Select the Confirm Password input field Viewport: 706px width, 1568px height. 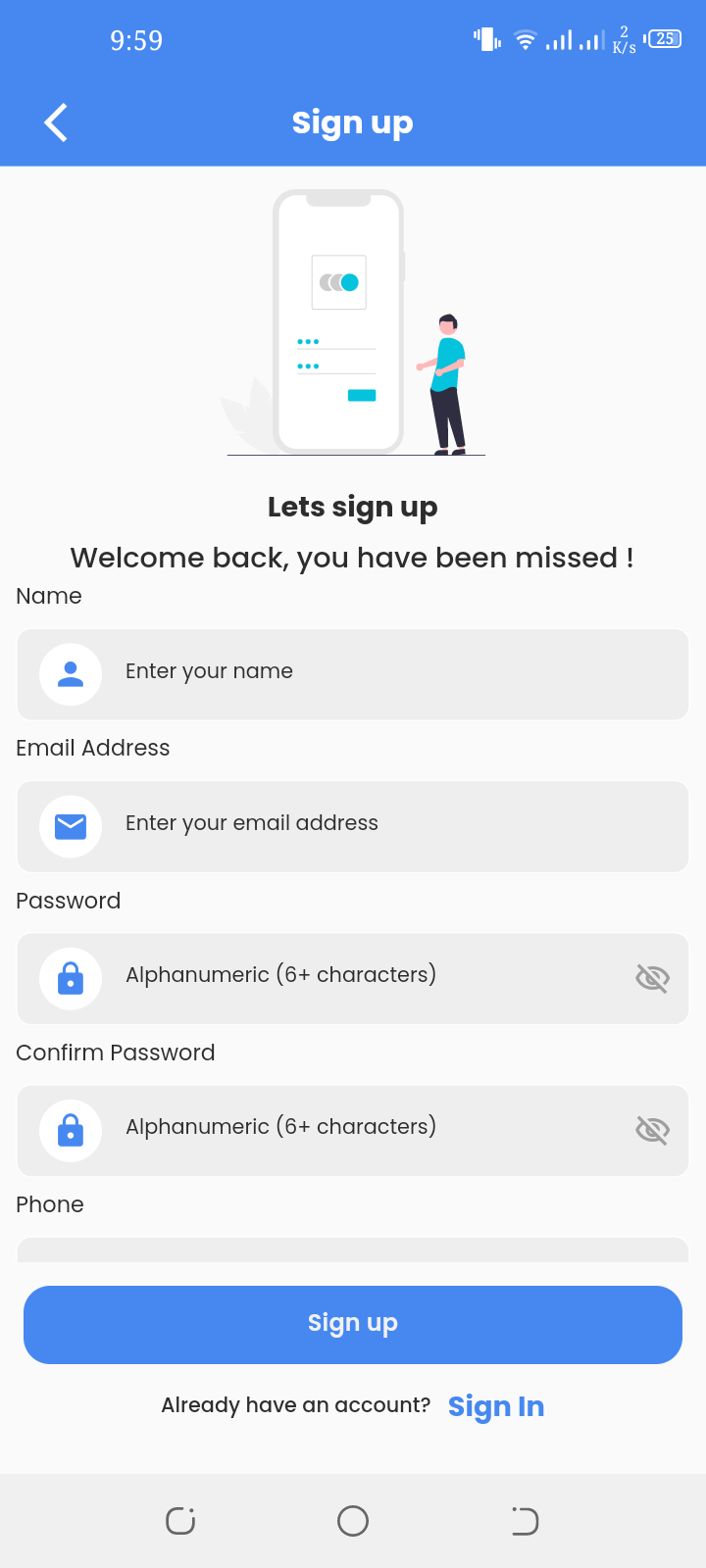(373, 1128)
